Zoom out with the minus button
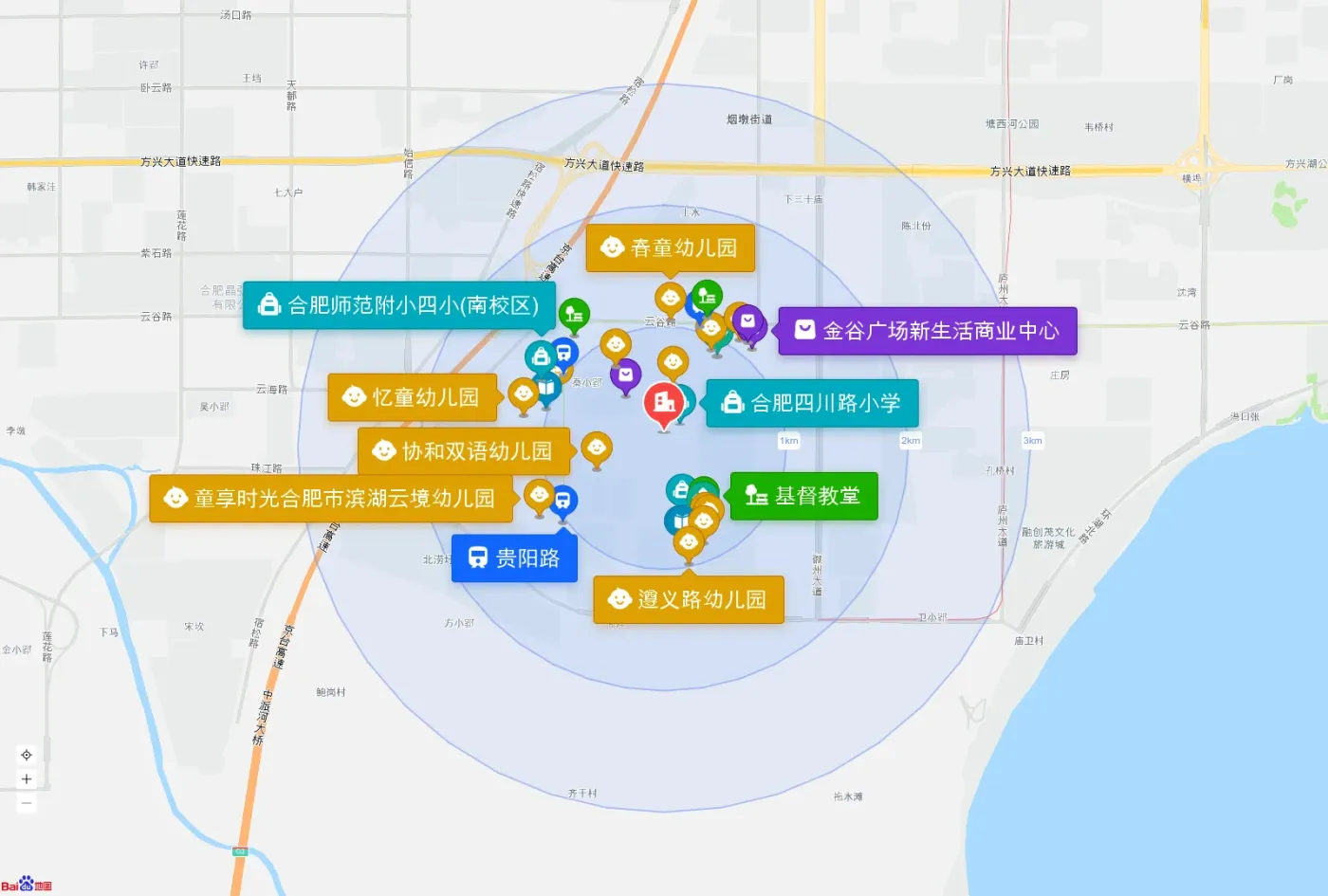Image resolution: width=1328 pixels, height=896 pixels. pos(27,803)
